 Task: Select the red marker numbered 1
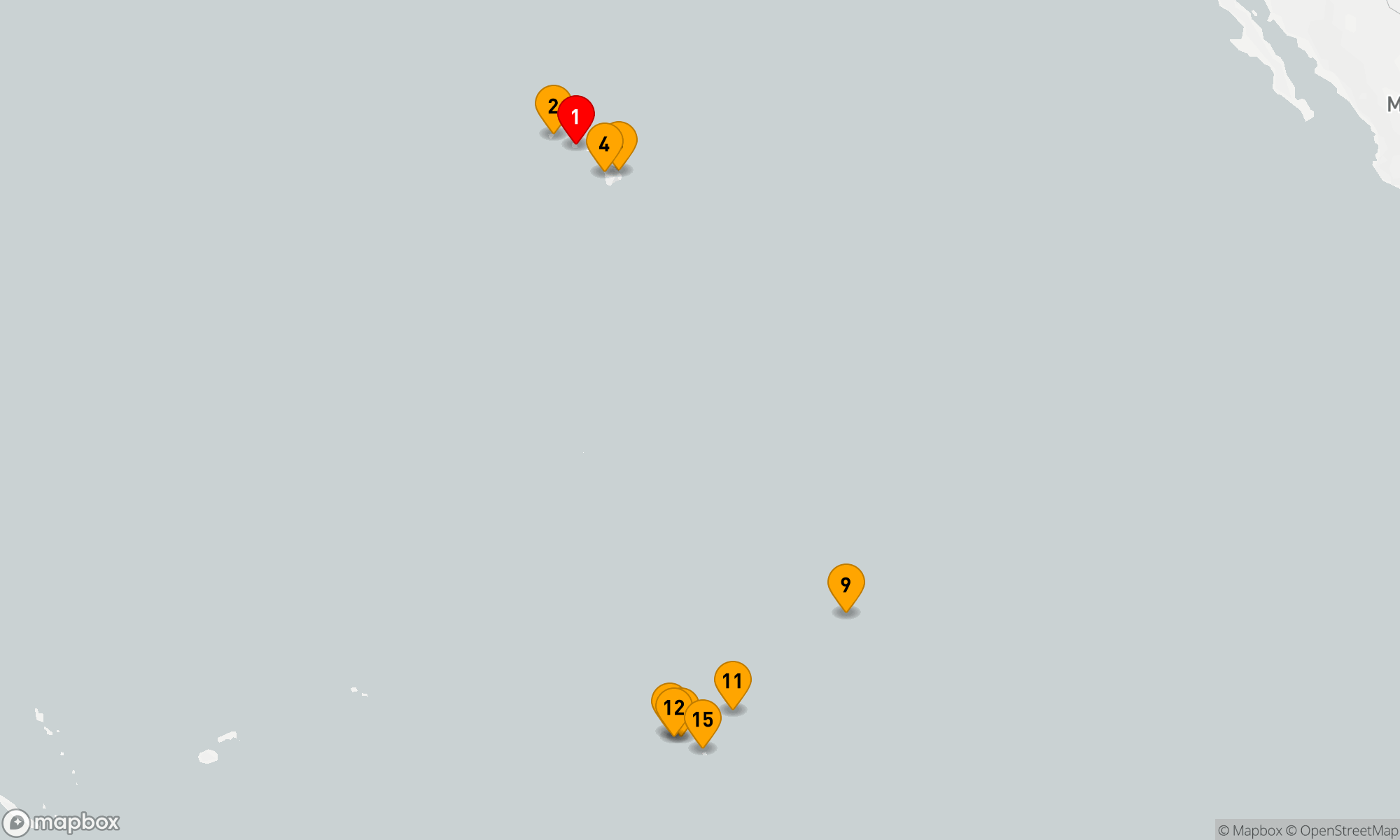click(x=576, y=117)
